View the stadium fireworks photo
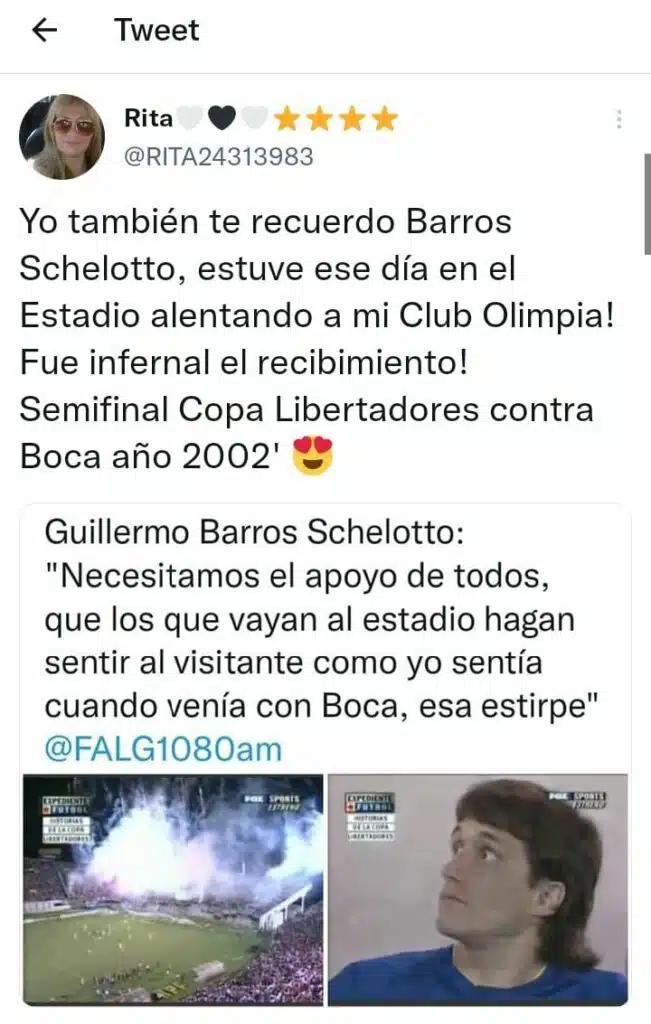Image resolution: width=651 pixels, height=1024 pixels. coord(173,888)
